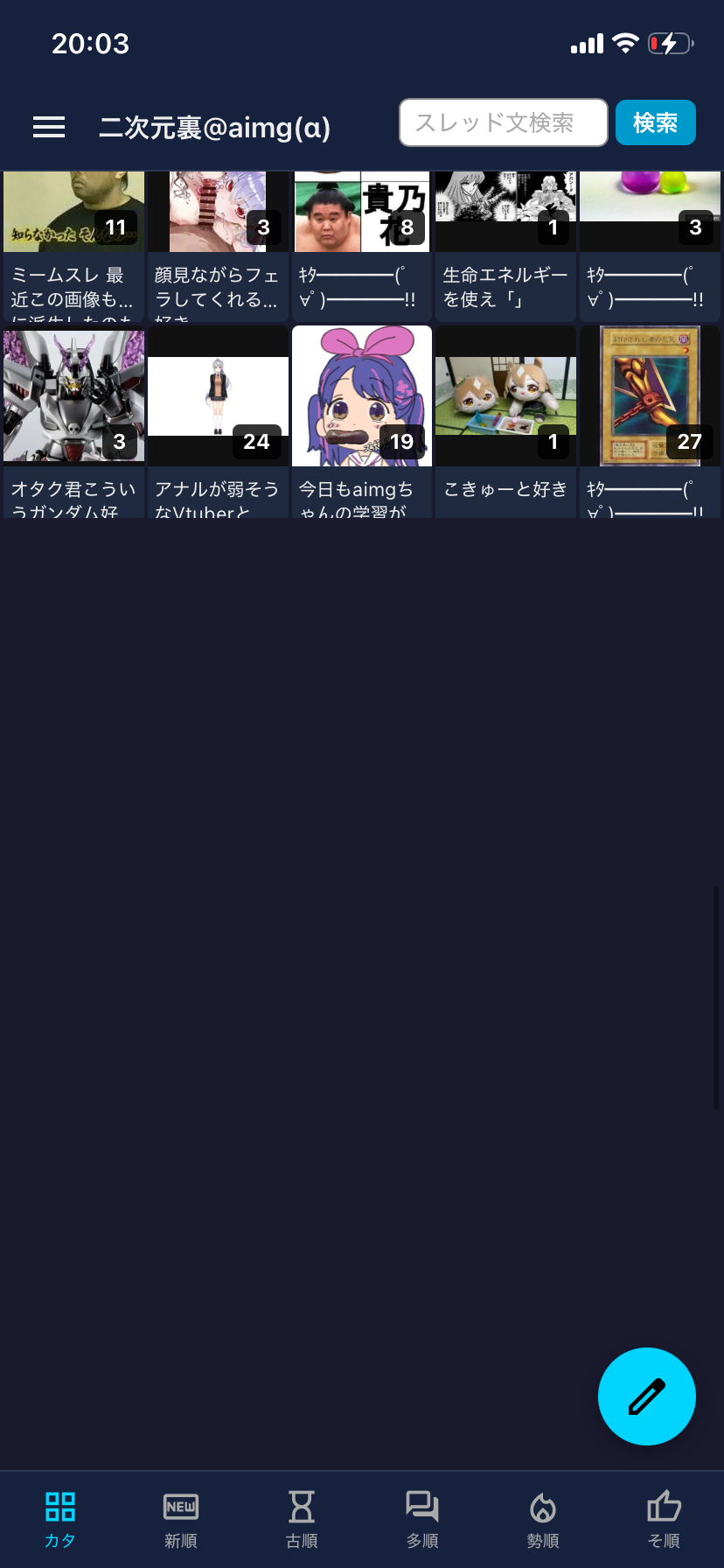Open the オタク君こういうガンダム thread
The image size is (724, 1568).
73,420
